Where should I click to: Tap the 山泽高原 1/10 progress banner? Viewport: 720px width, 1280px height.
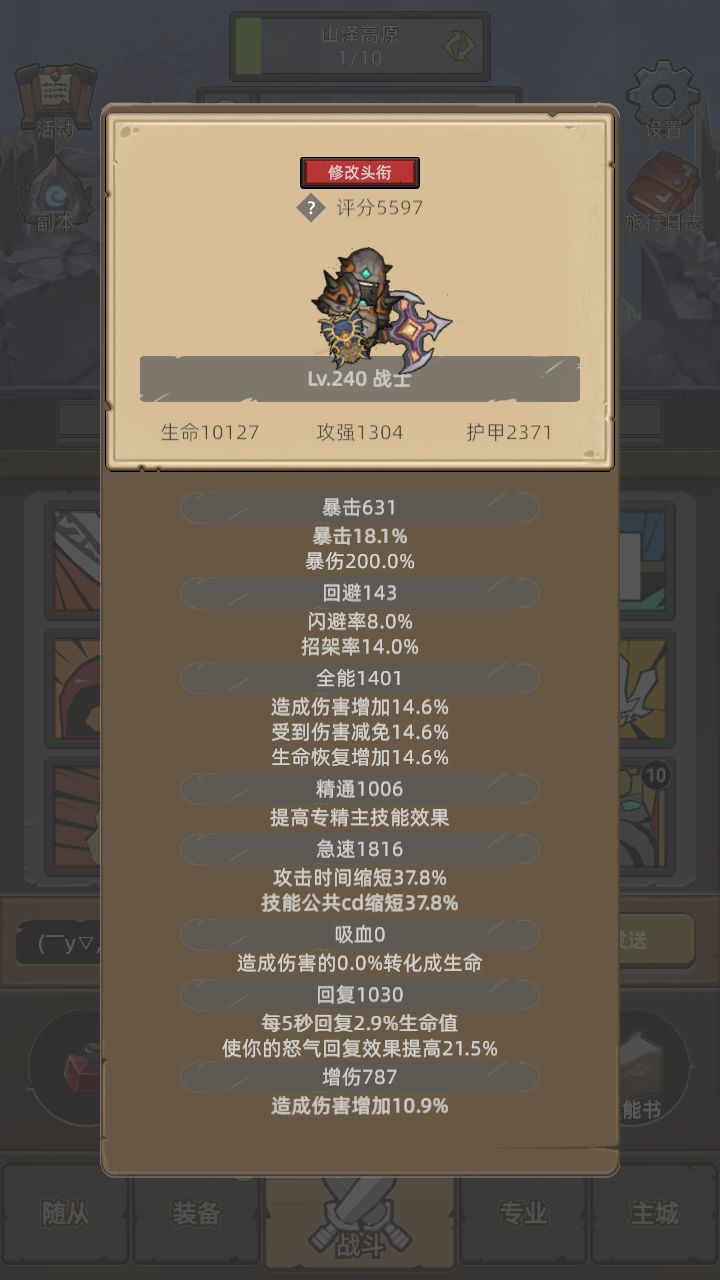(360, 44)
